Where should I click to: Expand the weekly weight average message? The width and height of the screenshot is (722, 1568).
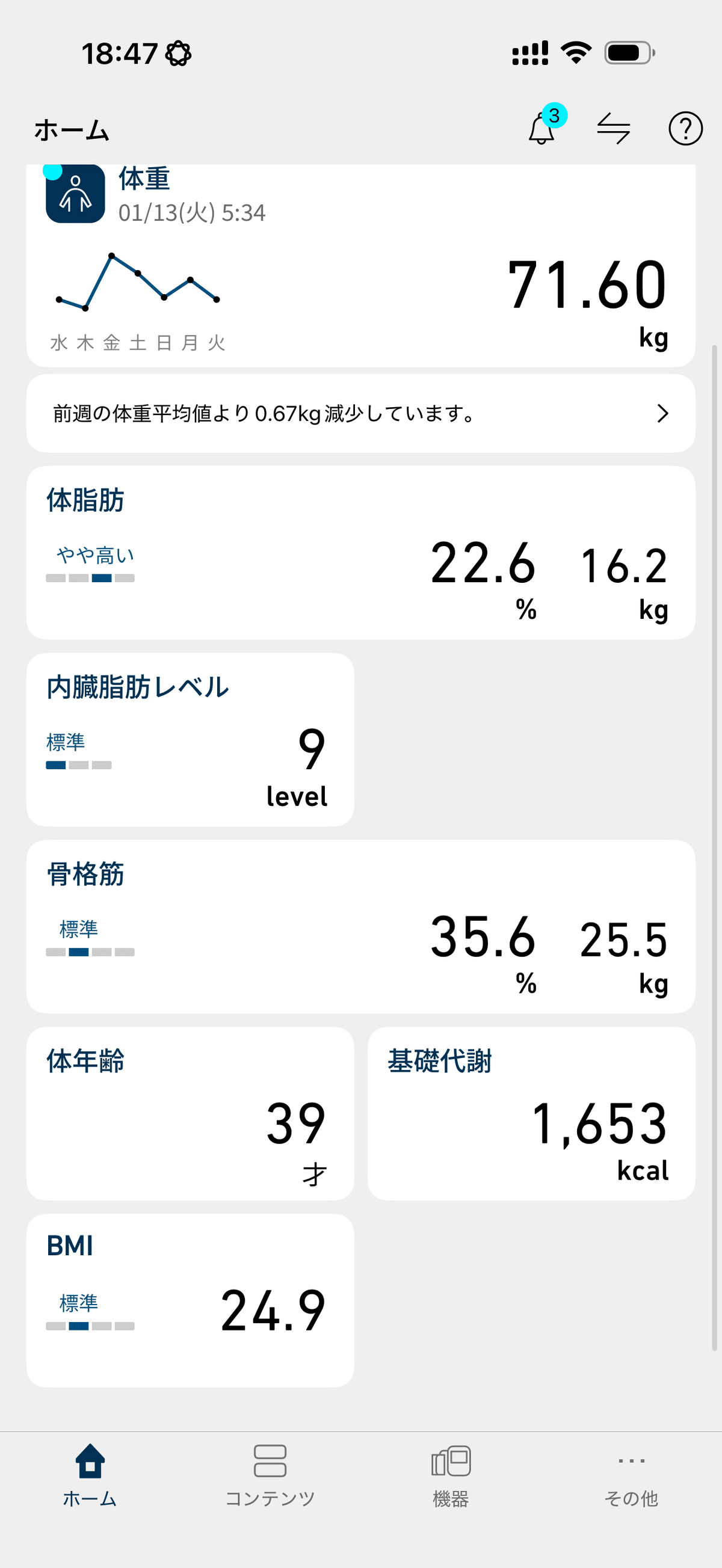(360, 414)
